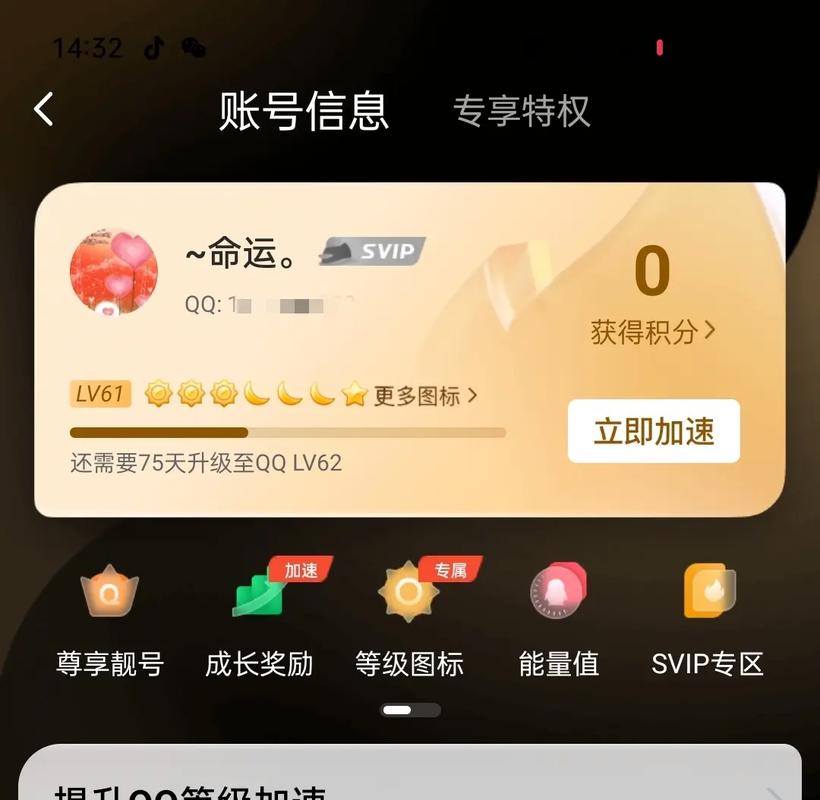The width and height of the screenshot is (820, 800).
Task: Open 获得积分 points details
Action: click(x=653, y=331)
